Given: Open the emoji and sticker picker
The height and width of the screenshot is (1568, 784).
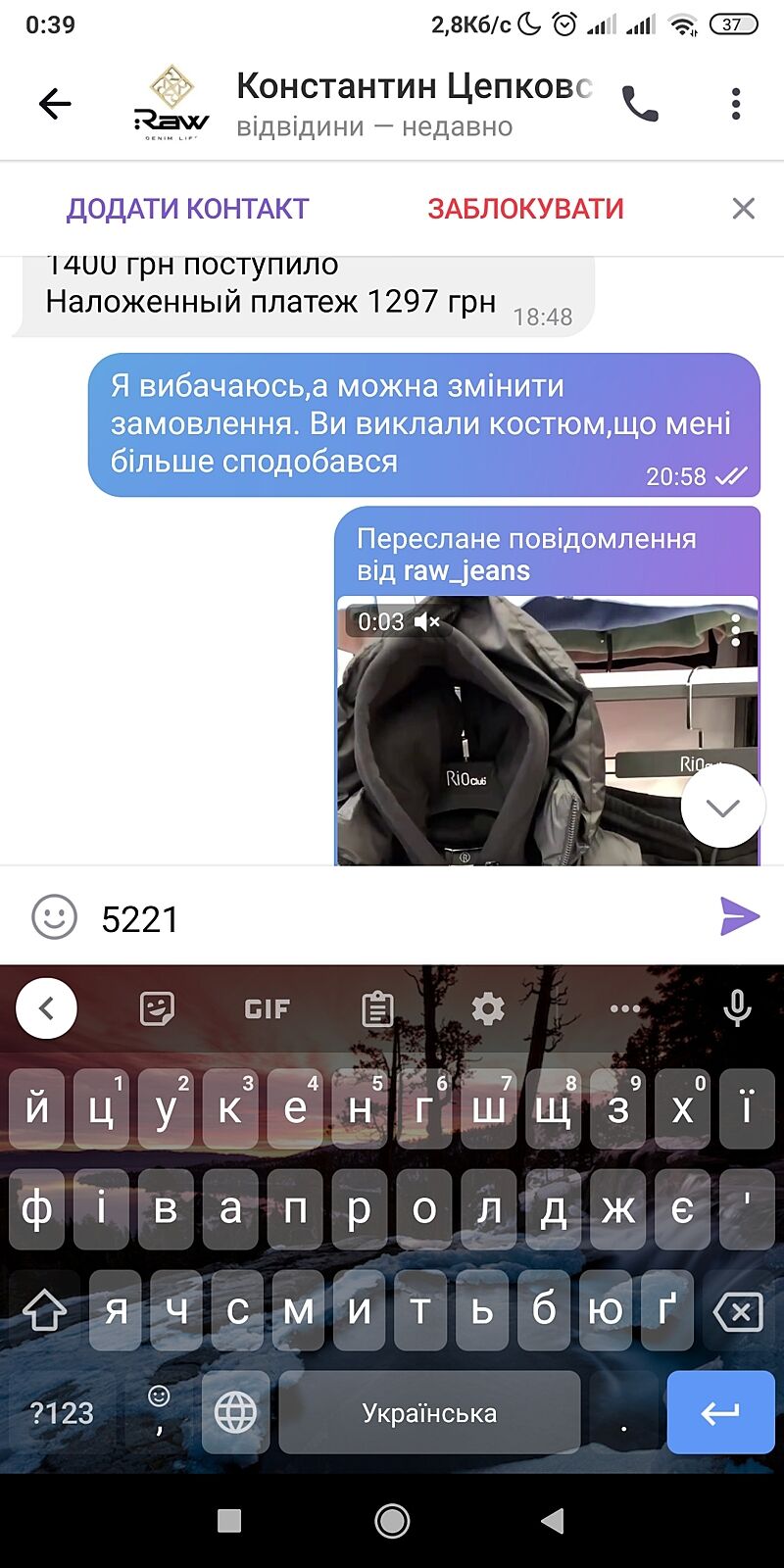Looking at the screenshot, I should [x=54, y=917].
